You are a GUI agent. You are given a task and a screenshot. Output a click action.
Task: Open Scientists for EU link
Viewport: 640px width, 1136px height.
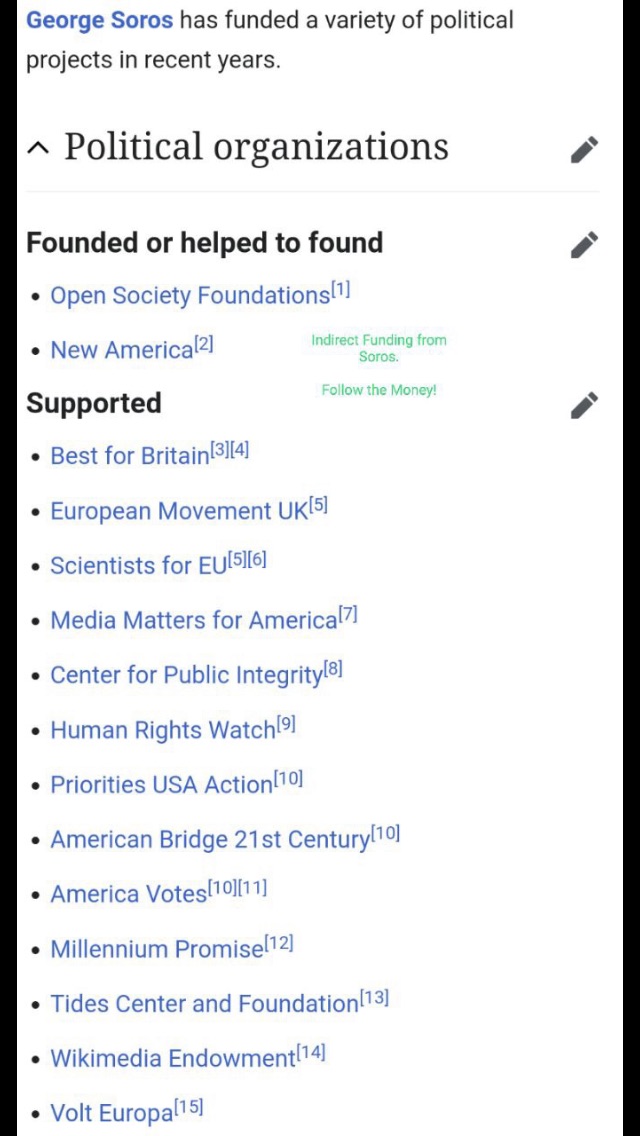tap(133, 565)
